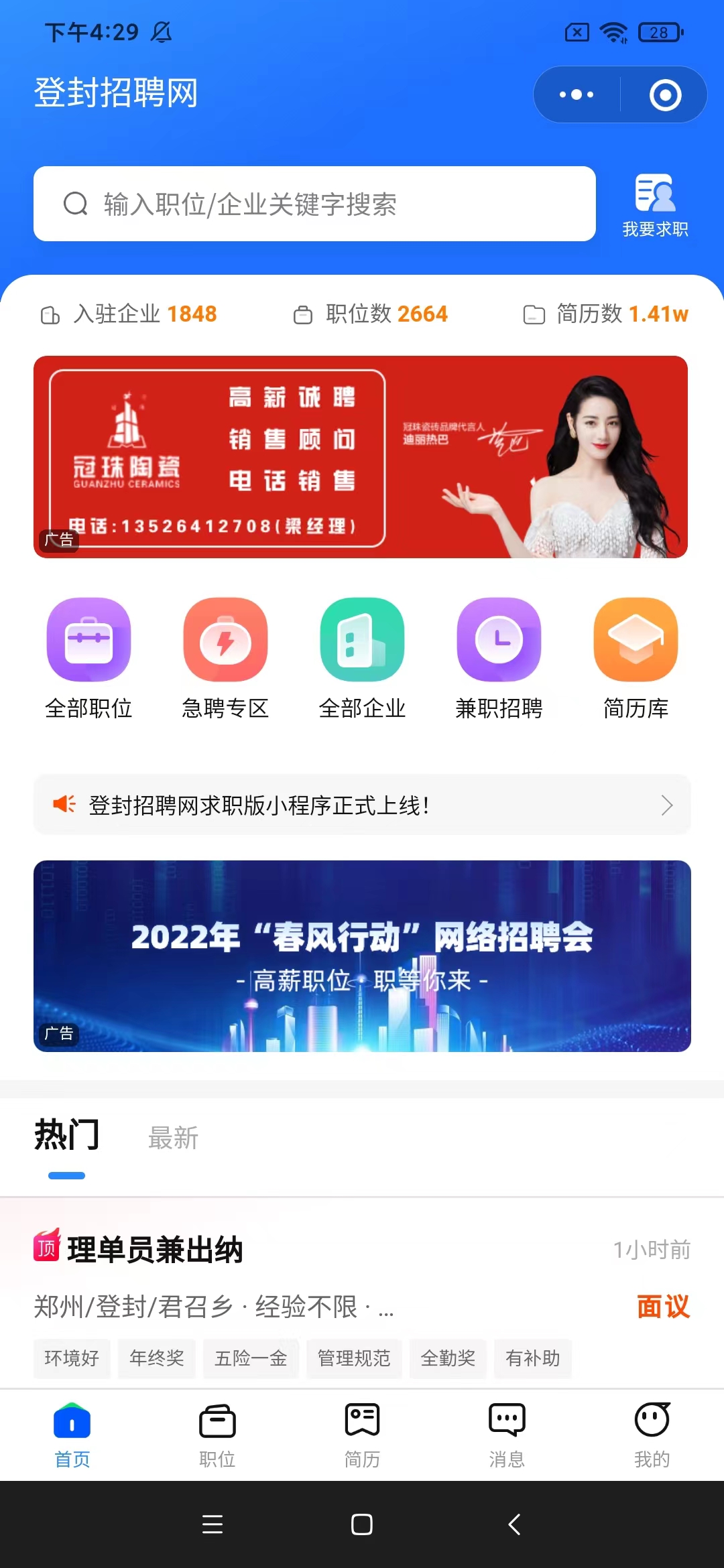The width and height of the screenshot is (724, 1568).
Task: Expand the announcement about 求职版小程序 launch
Action: click(362, 805)
